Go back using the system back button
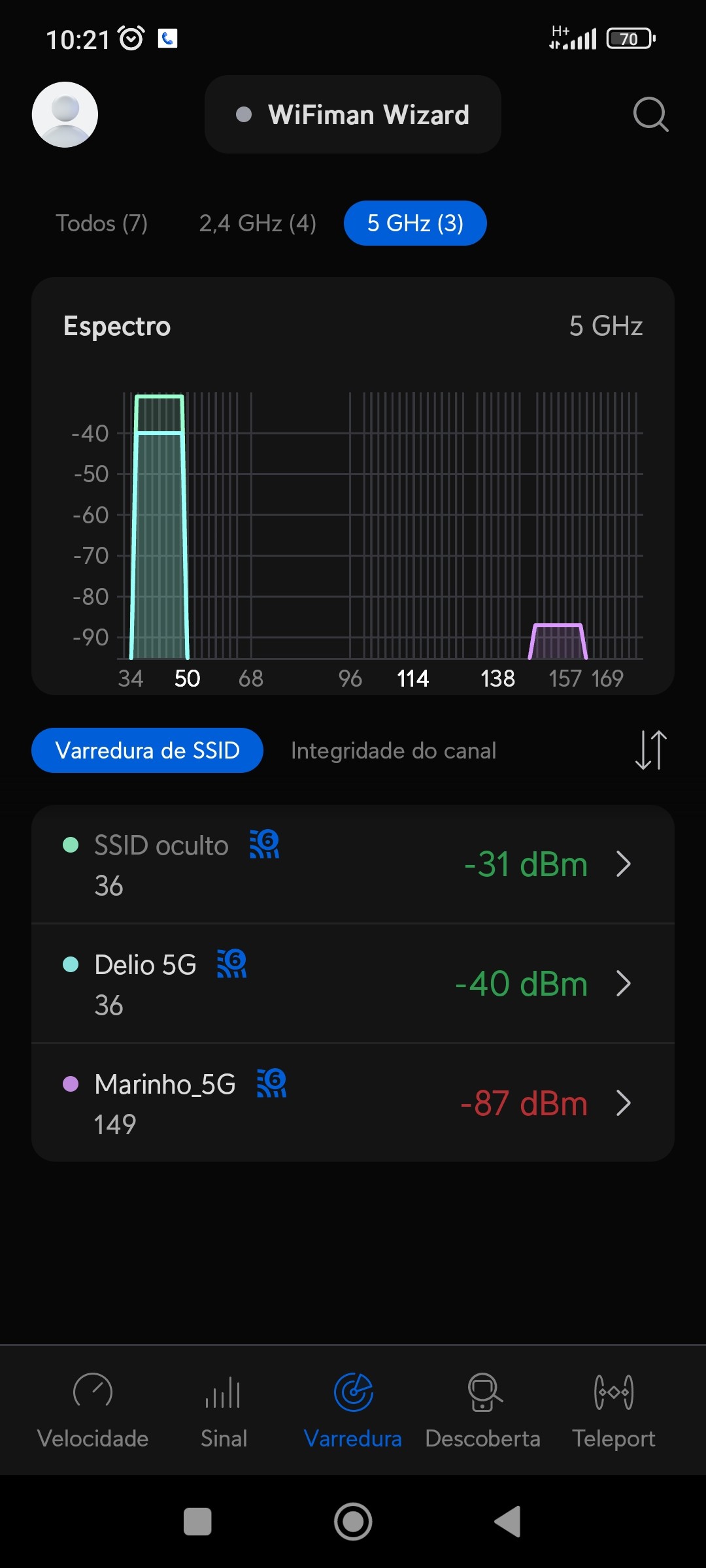This screenshot has height=1568, width=706. coord(507,1522)
